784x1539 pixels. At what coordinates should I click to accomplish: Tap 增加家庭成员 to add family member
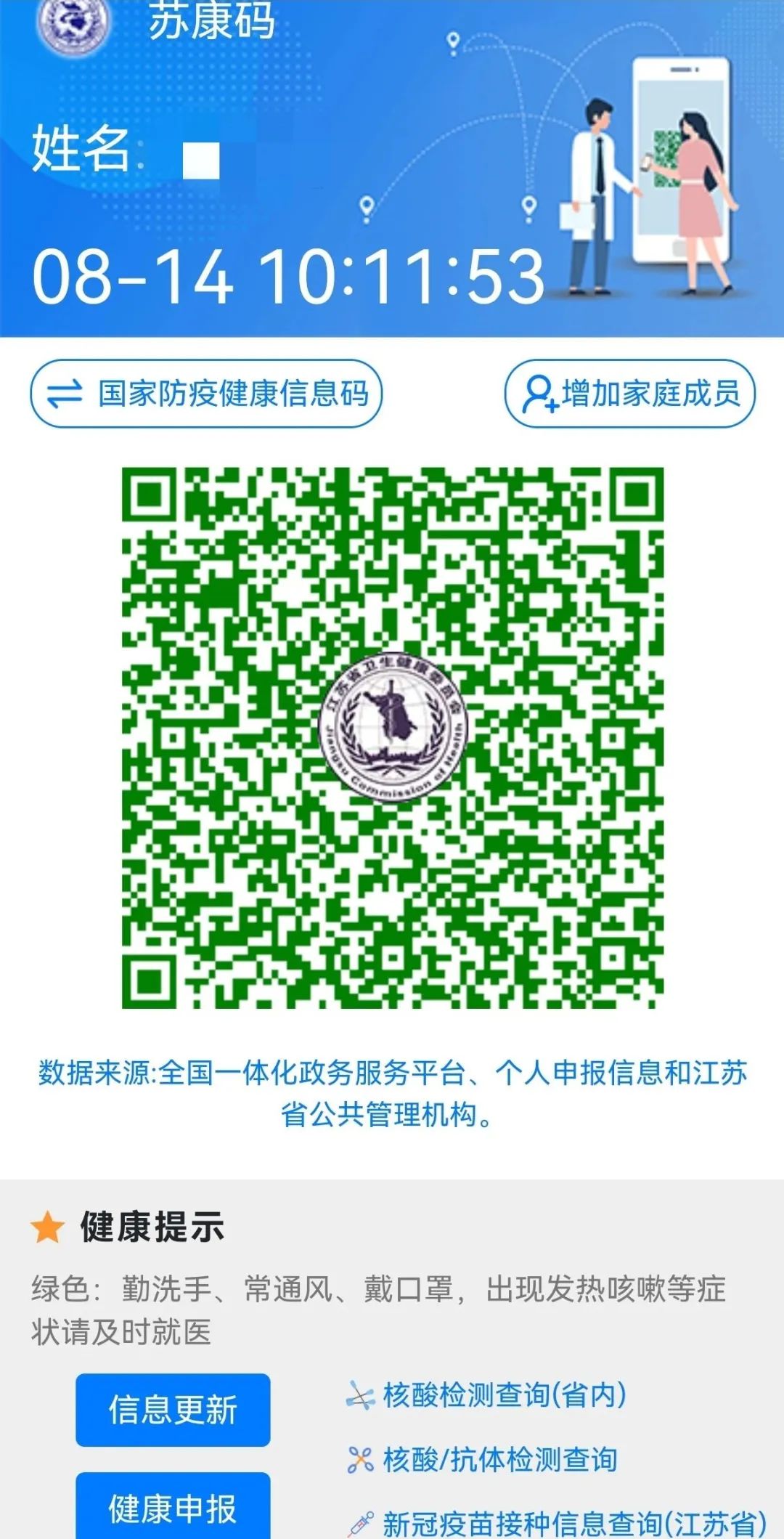pyautogui.click(x=630, y=394)
